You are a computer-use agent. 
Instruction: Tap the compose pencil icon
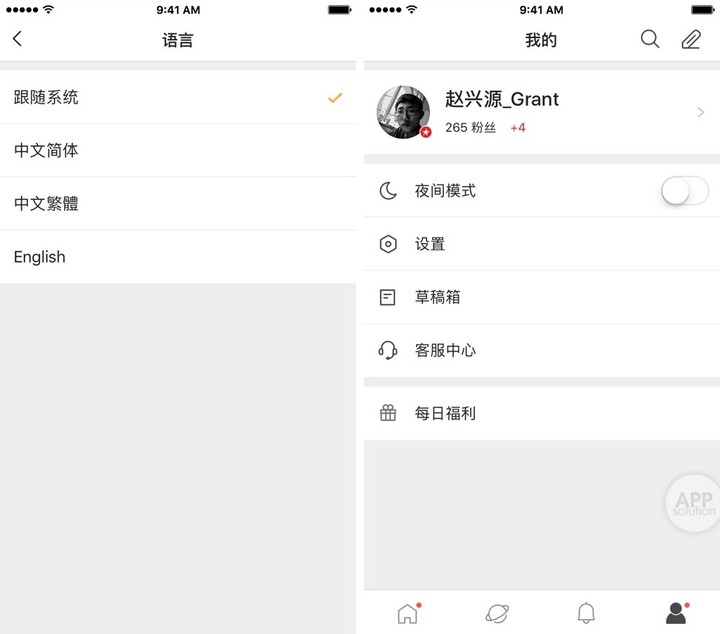(x=691, y=40)
